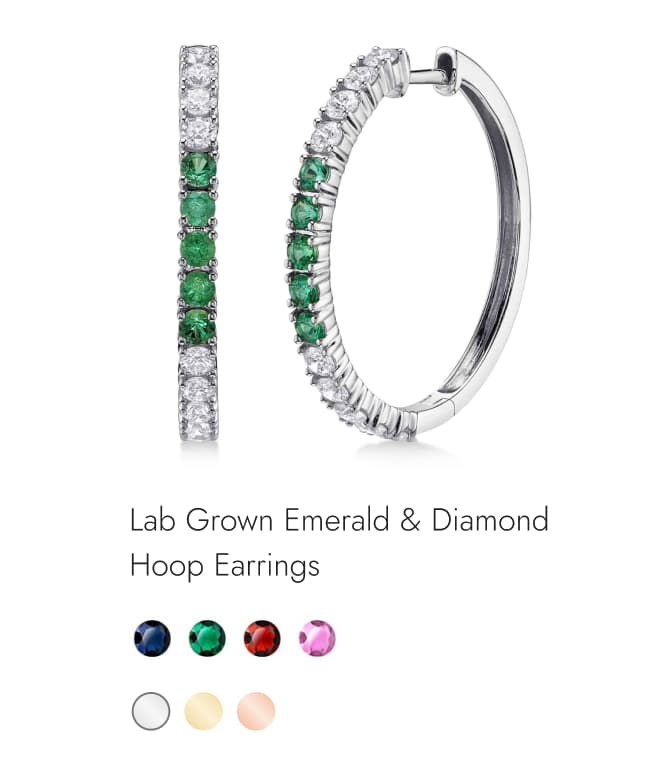Choose the red ruby gemstone swatch
This screenshot has height=774, width=650.
[262, 638]
